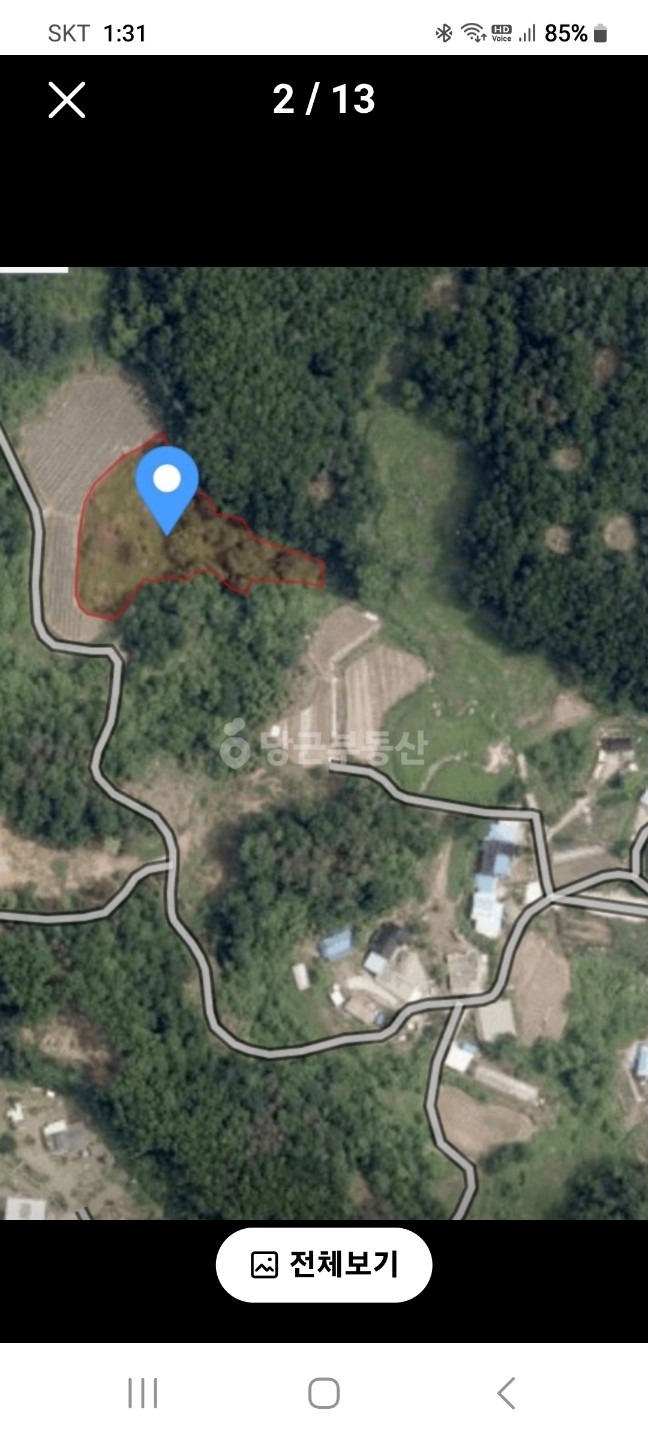This screenshot has width=648, height=1440.
Task: Close the image viewer
Action: (67, 100)
